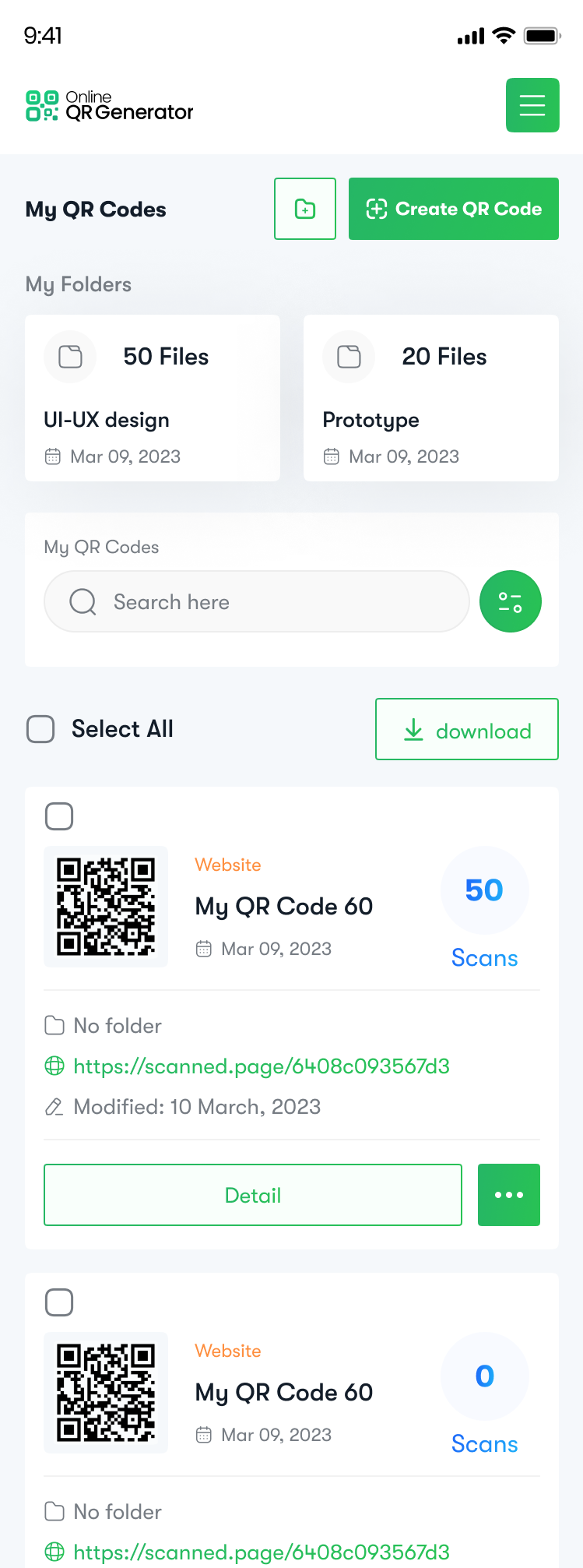Open the hamburger menu
Viewport: 583px width, 1568px height.
pos(532,104)
